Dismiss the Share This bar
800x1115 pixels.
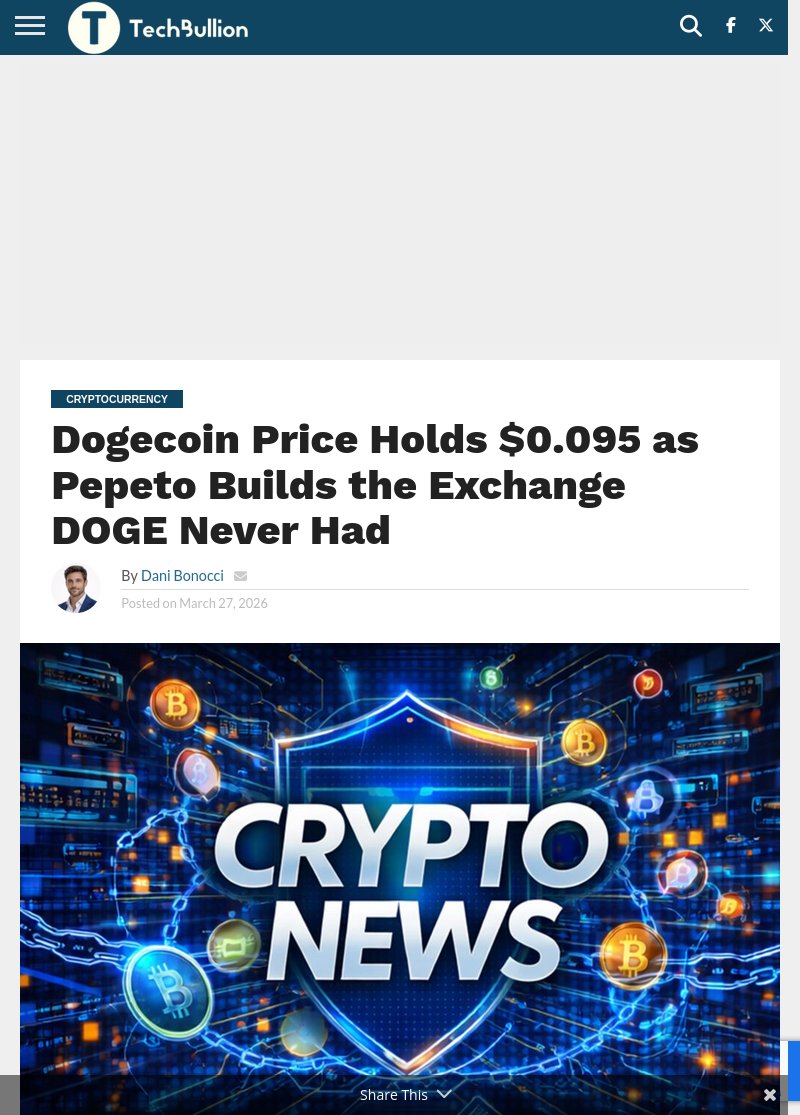[x=770, y=1095]
